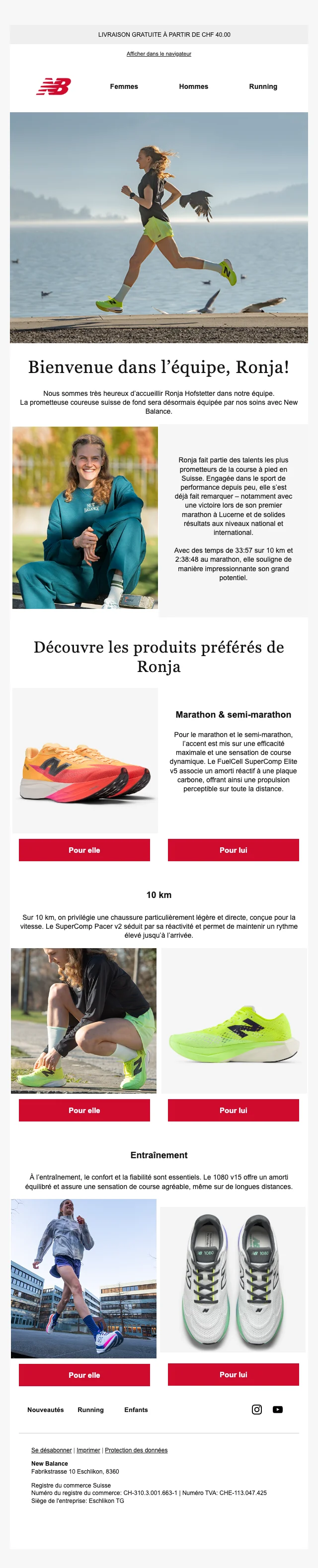
Task: Open 'Protection des données' link
Action: (136, 1450)
